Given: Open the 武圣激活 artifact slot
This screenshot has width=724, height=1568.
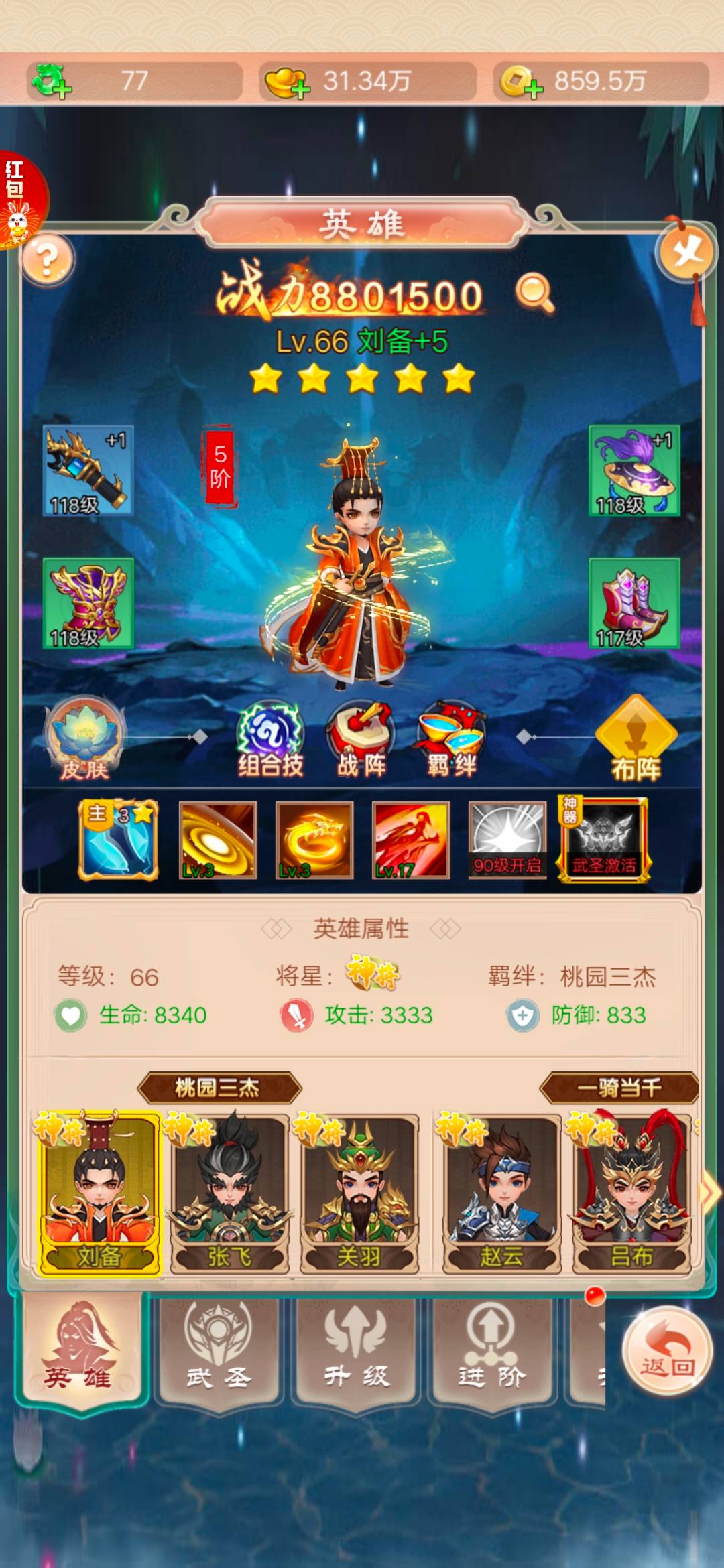Looking at the screenshot, I should click(x=603, y=840).
